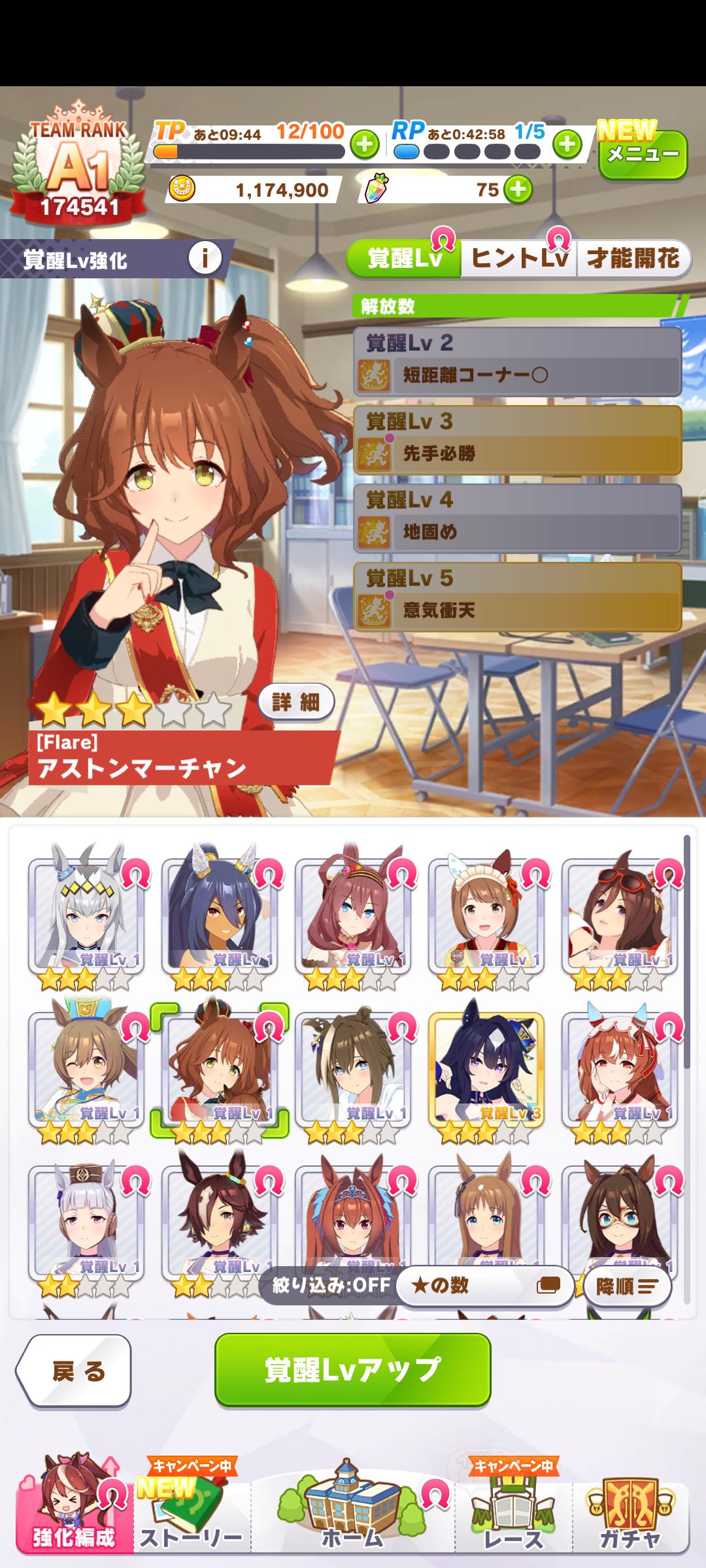Open the 覚醒Lv強化 info icon

tap(204, 259)
